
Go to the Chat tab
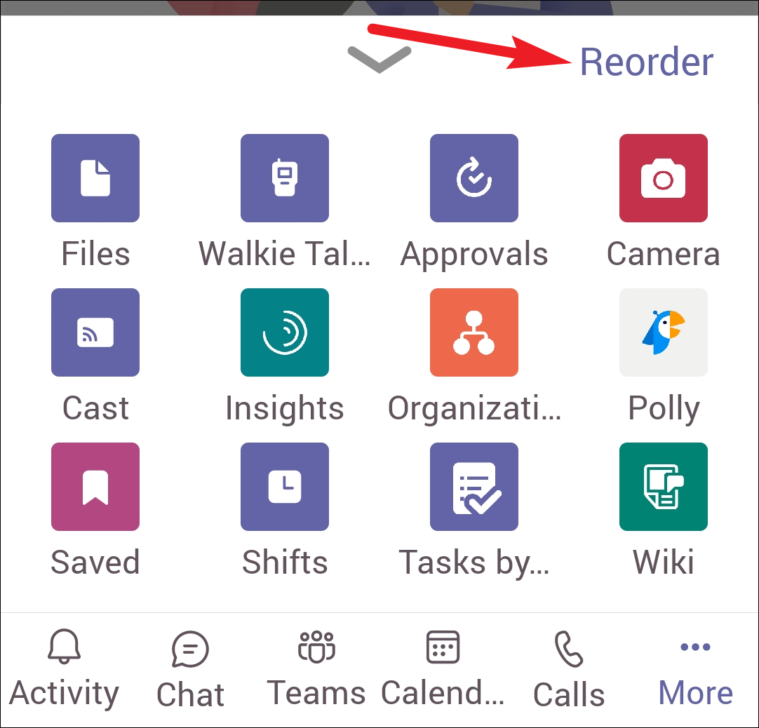[x=190, y=670]
